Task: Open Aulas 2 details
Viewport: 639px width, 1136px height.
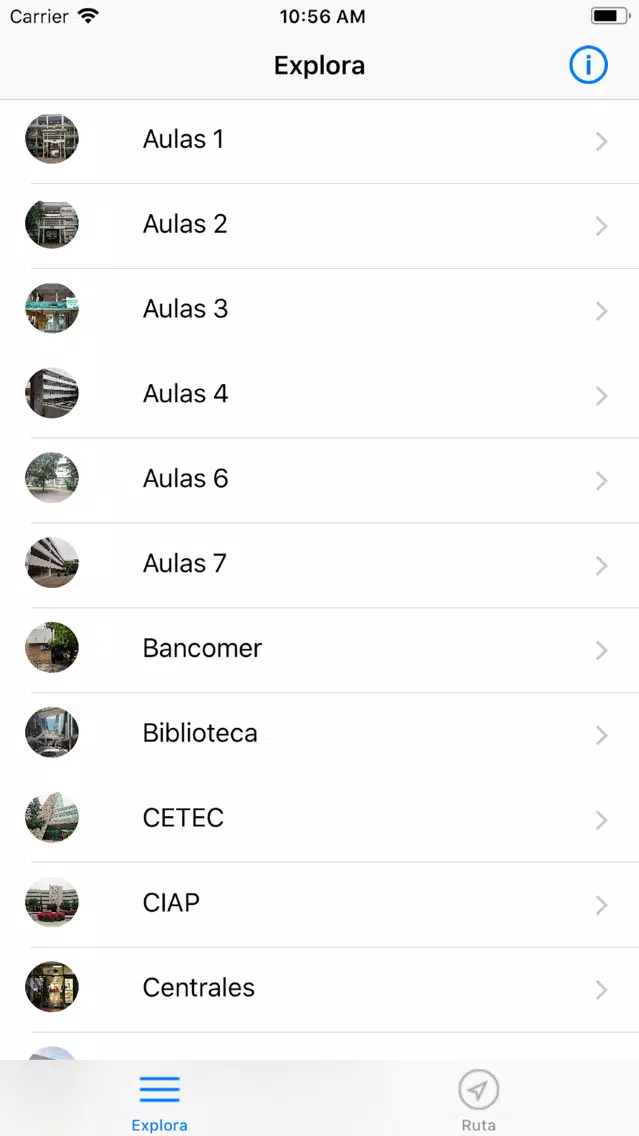Action: [320, 226]
